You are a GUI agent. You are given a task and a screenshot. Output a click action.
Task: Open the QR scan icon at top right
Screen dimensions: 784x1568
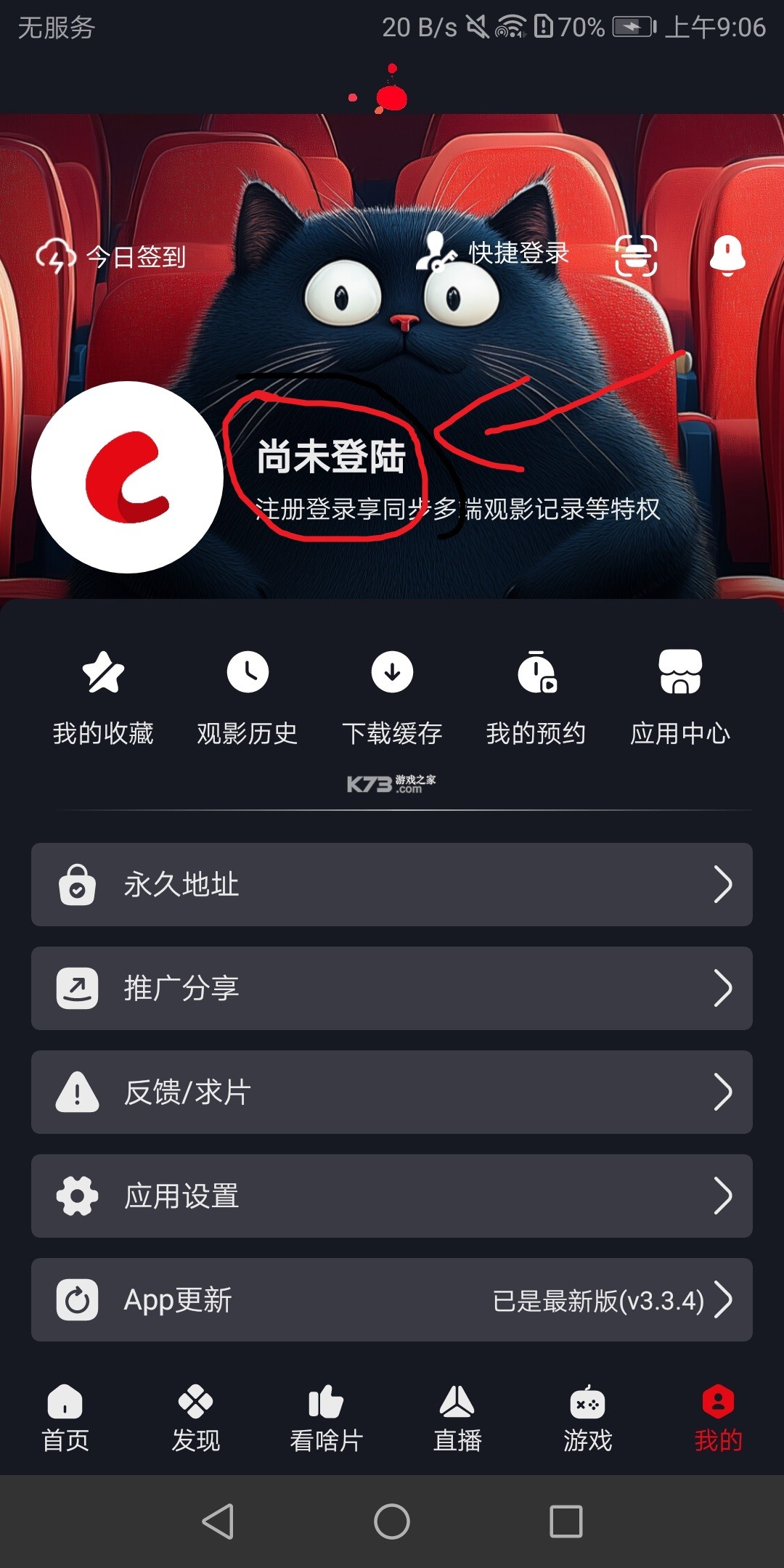point(636,256)
